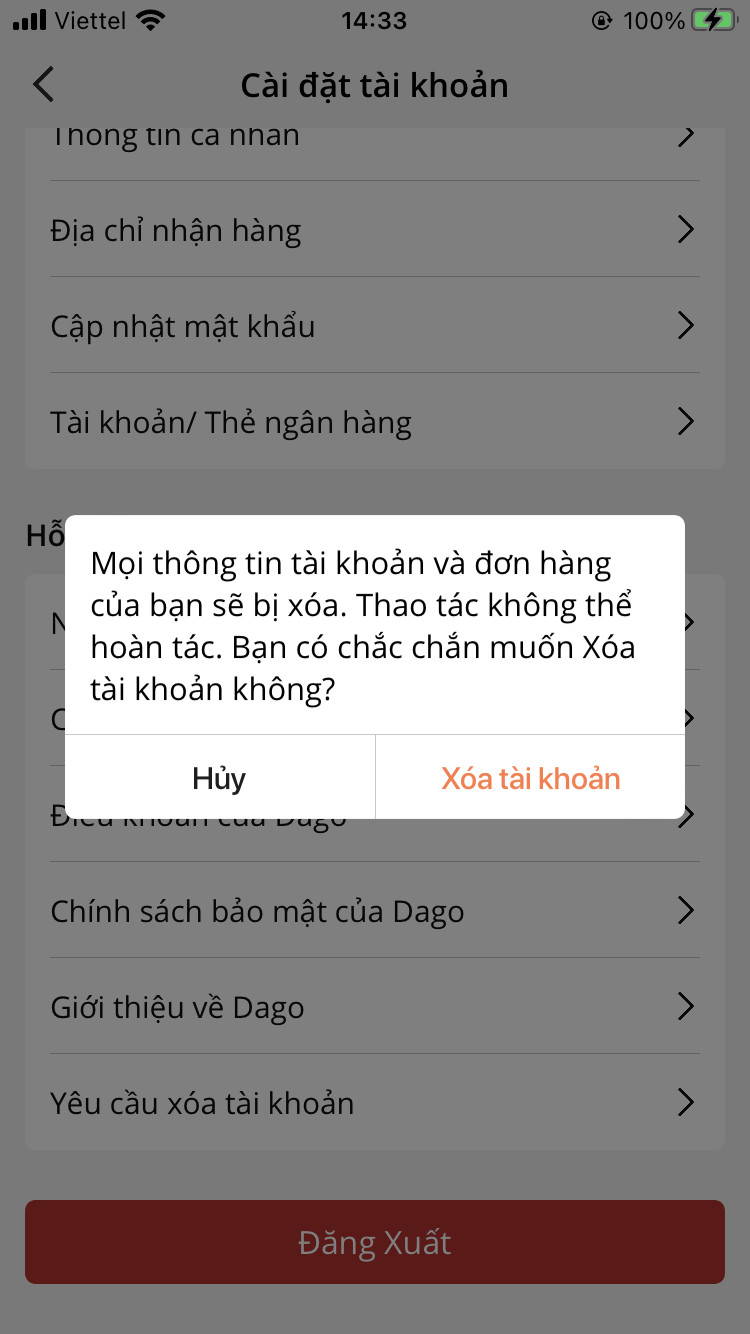Confirm with Xóa tài khoản button
Screen dimensions: 750x1334
[531, 778]
